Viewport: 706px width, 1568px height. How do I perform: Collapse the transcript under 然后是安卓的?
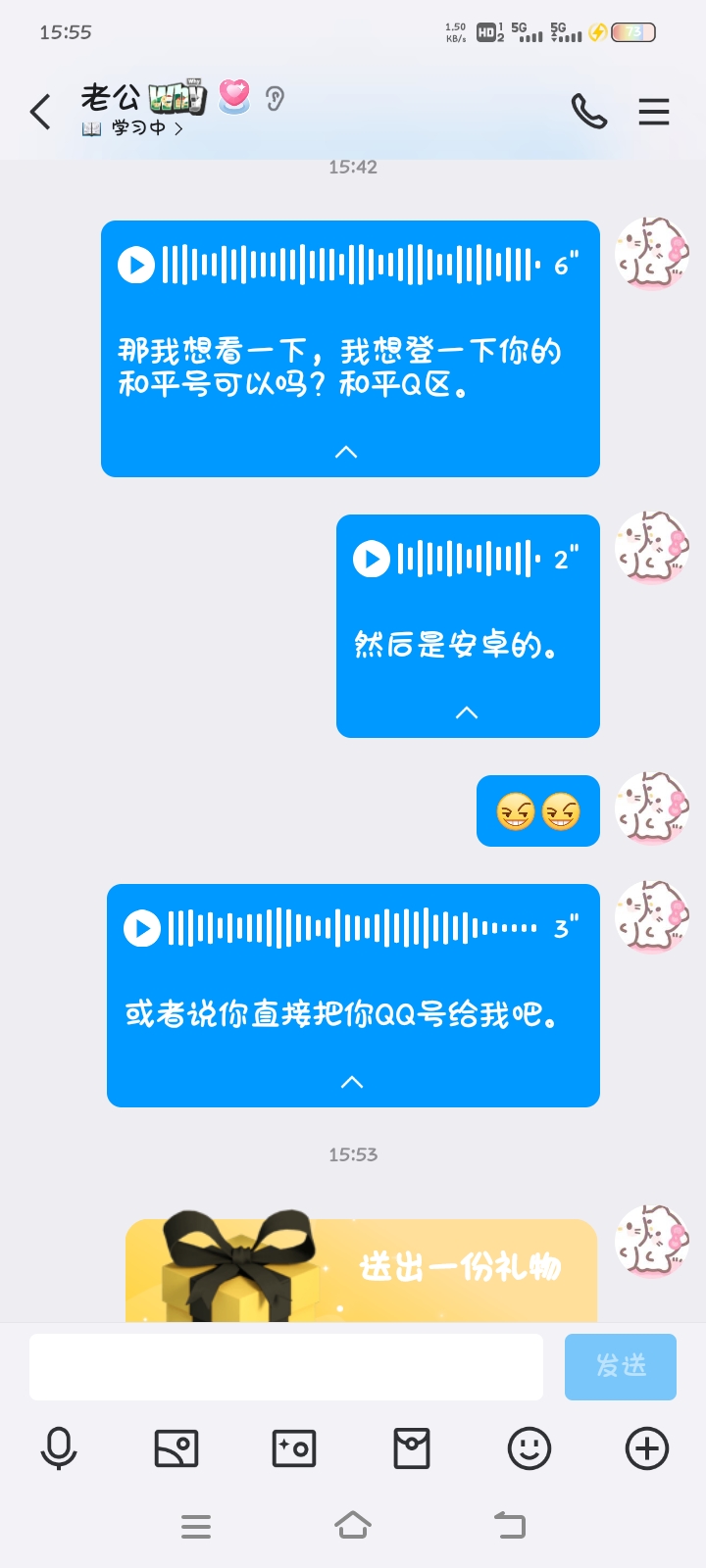click(x=467, y=712)
